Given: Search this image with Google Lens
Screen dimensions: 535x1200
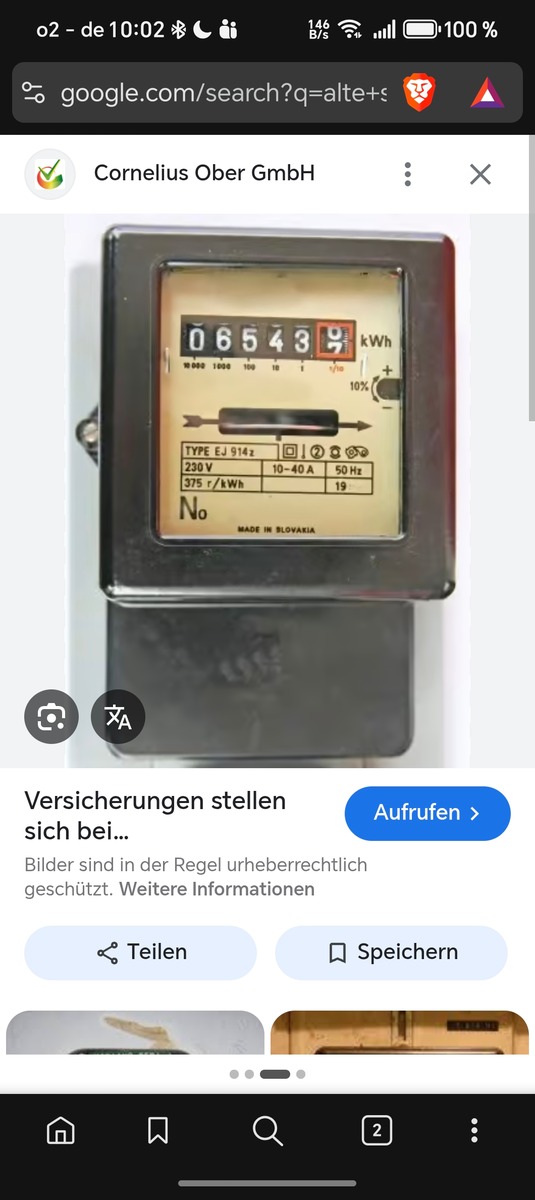Looking at the screenshot, I should pyautogui.click(x=52, y=717).
